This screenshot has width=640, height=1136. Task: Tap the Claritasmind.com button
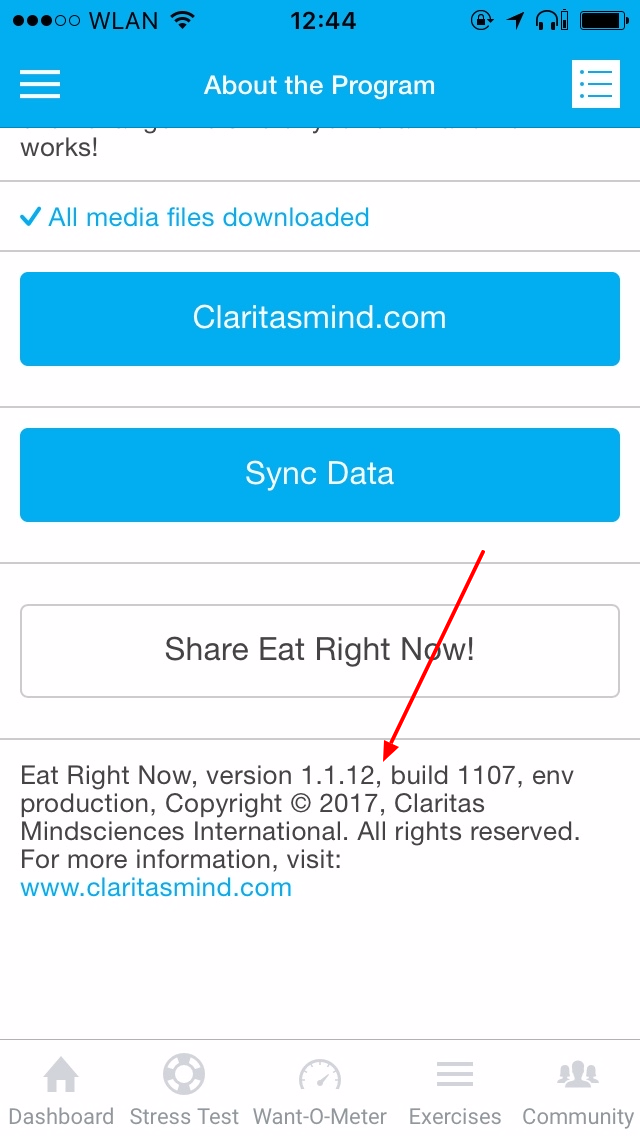tap(320, 318)
